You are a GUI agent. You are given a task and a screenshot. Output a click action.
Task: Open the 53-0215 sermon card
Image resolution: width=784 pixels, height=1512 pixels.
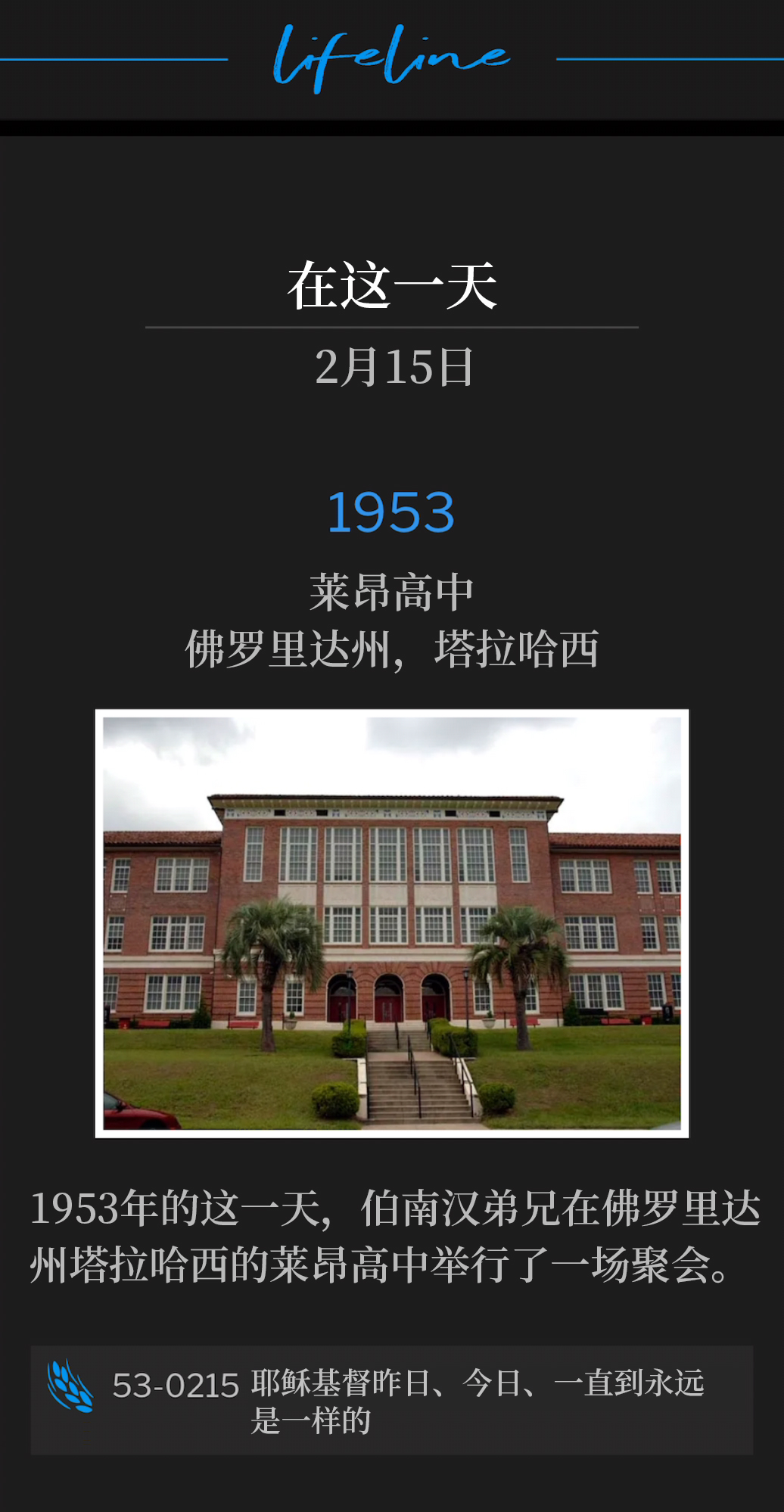[x=391, y=1400]
